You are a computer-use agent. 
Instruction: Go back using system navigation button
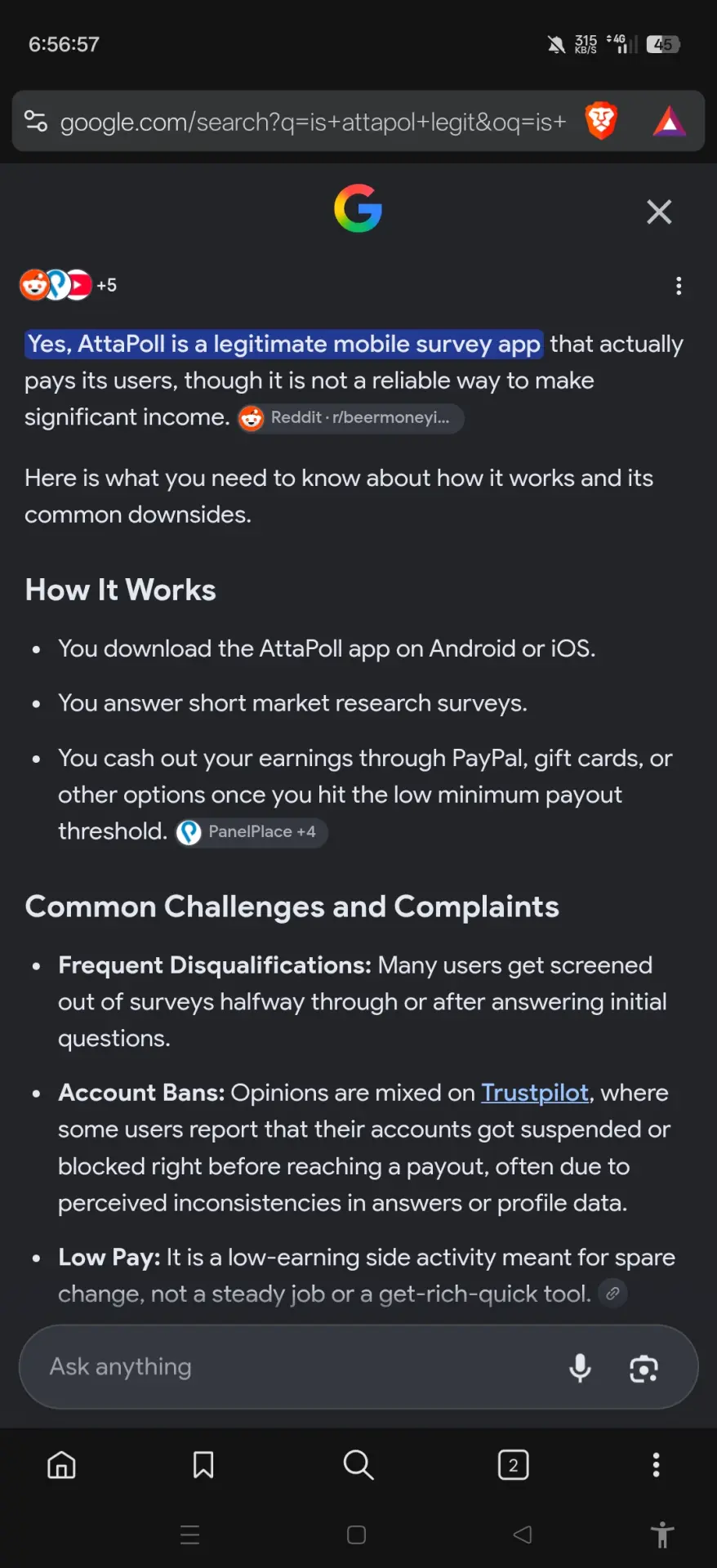pyautogui.click(x=523, y=1535)
